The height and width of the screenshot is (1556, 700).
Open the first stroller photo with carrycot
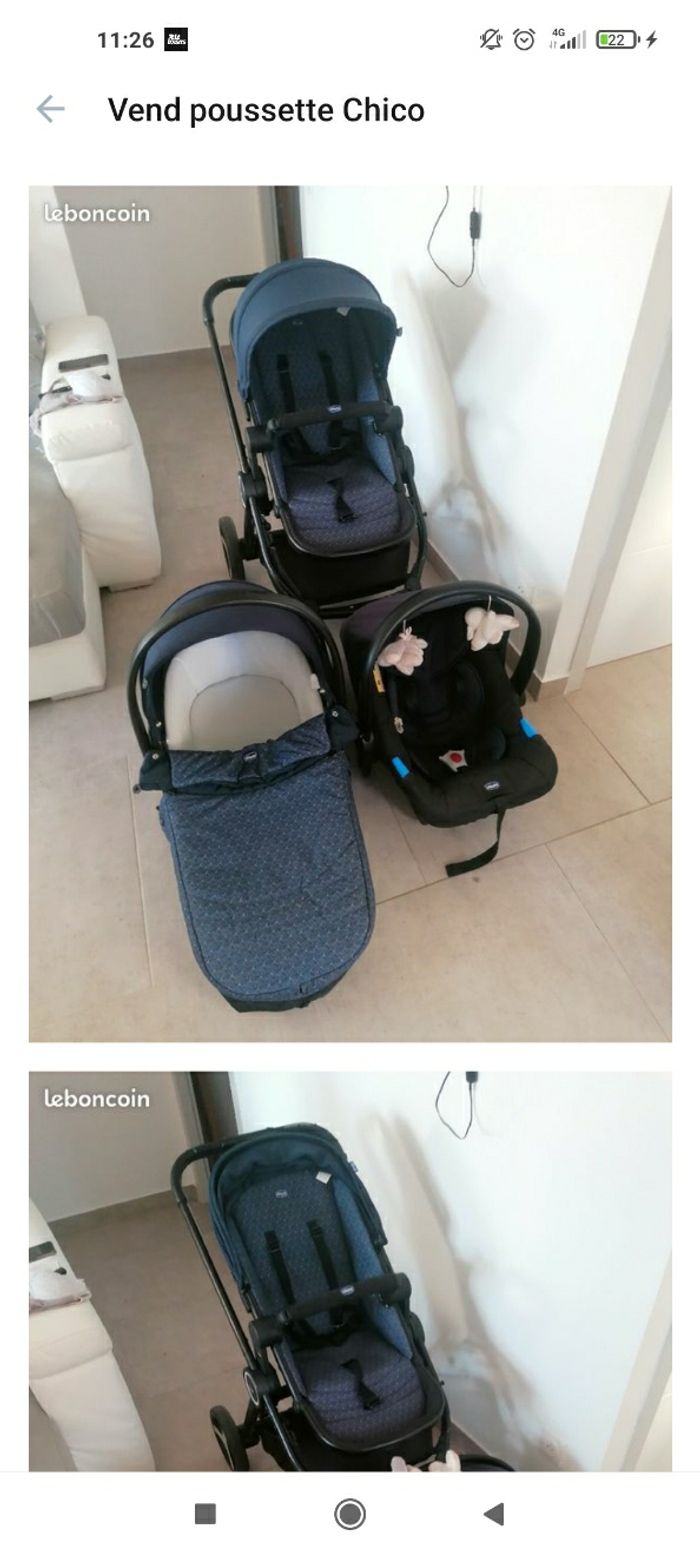tap(350, 613)
